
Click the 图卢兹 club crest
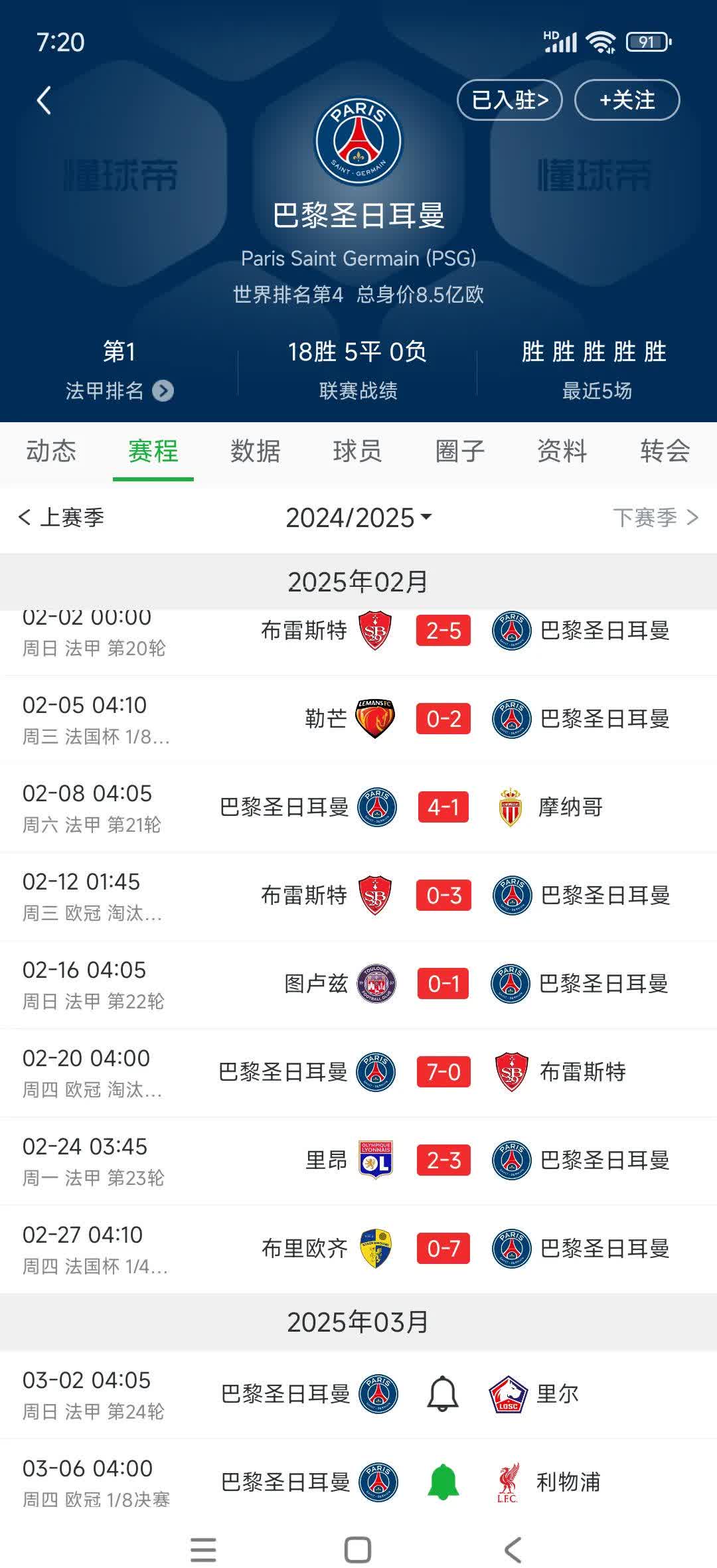[x=375, y=984]
